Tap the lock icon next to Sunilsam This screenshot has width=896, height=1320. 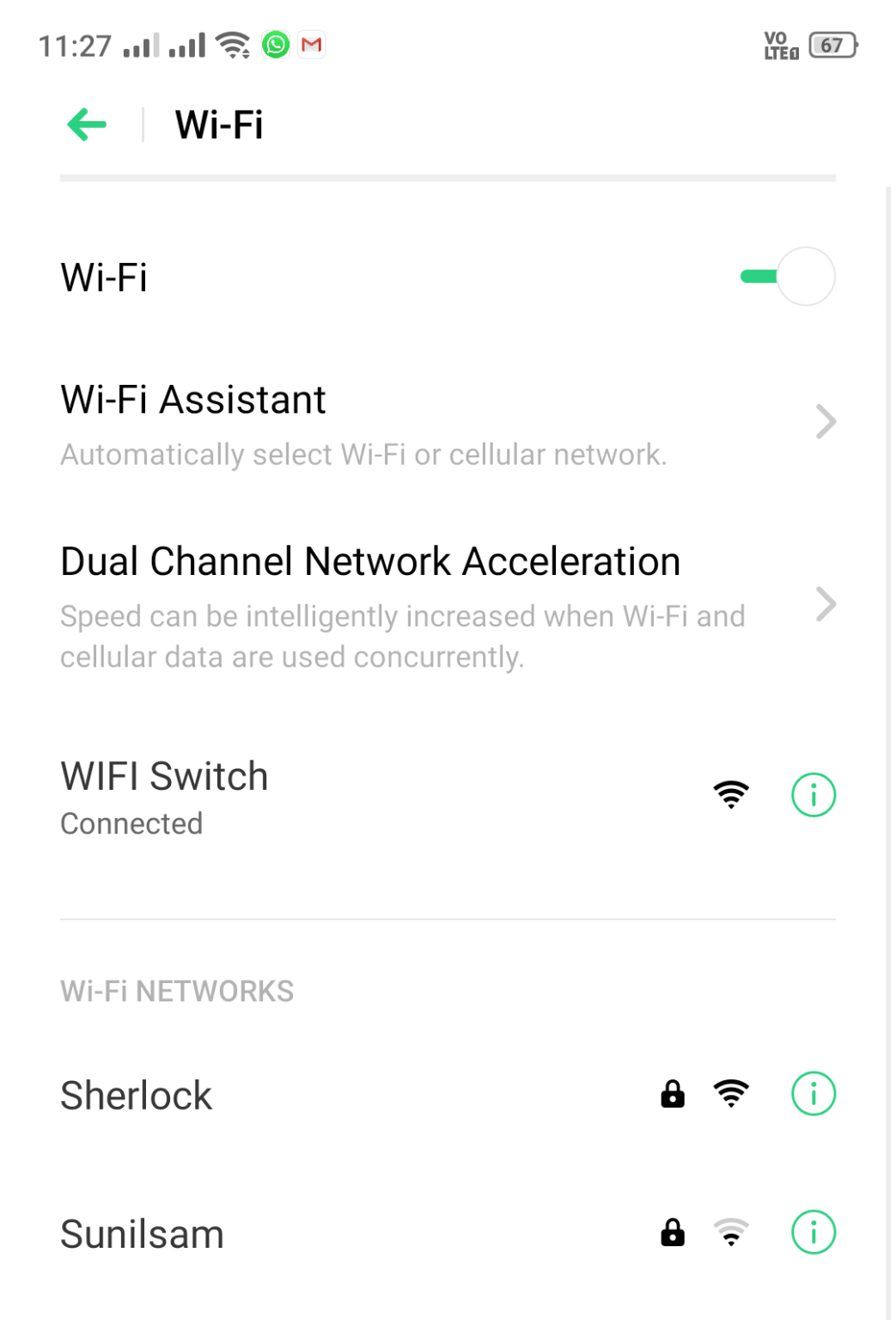(673, 1233)
